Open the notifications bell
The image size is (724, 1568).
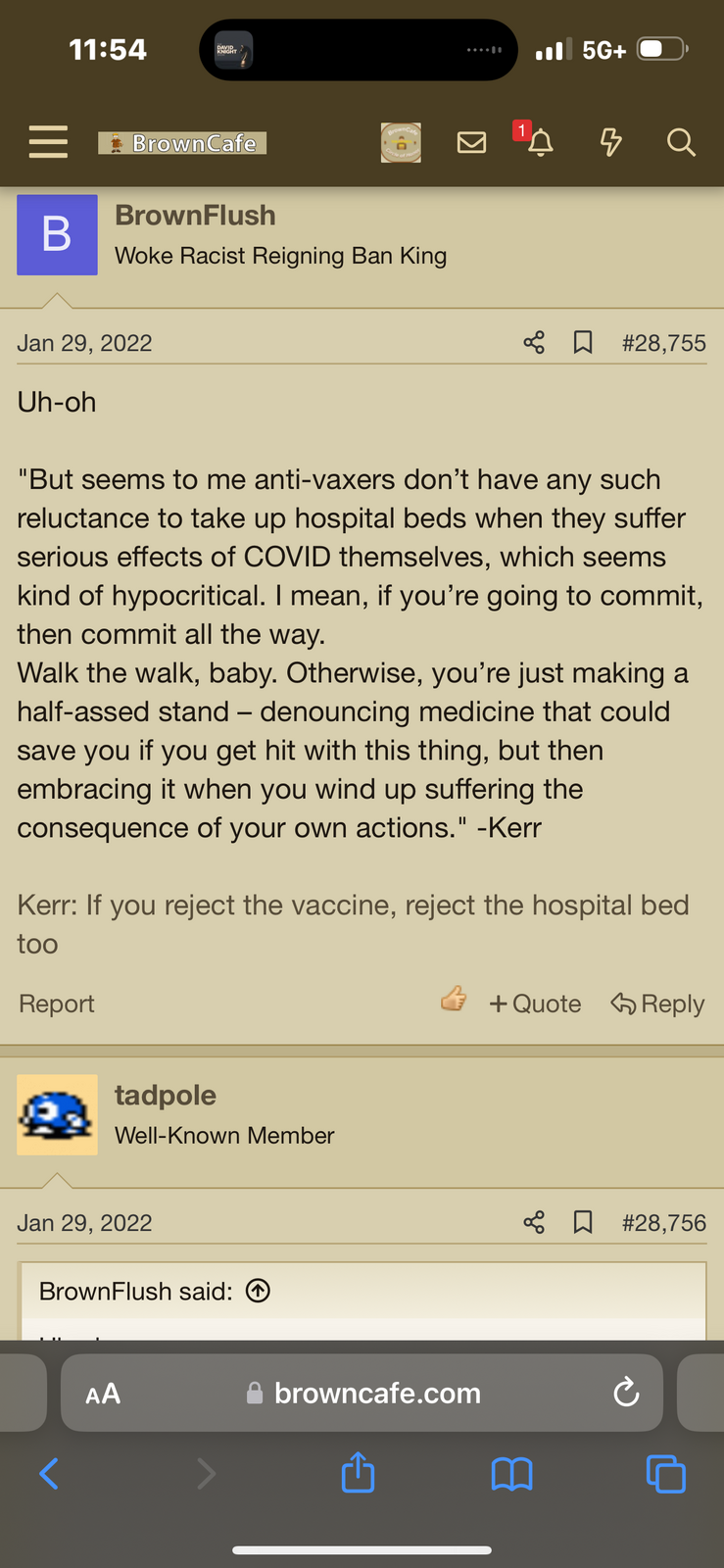pyautogui.click(x=540, y=143)
